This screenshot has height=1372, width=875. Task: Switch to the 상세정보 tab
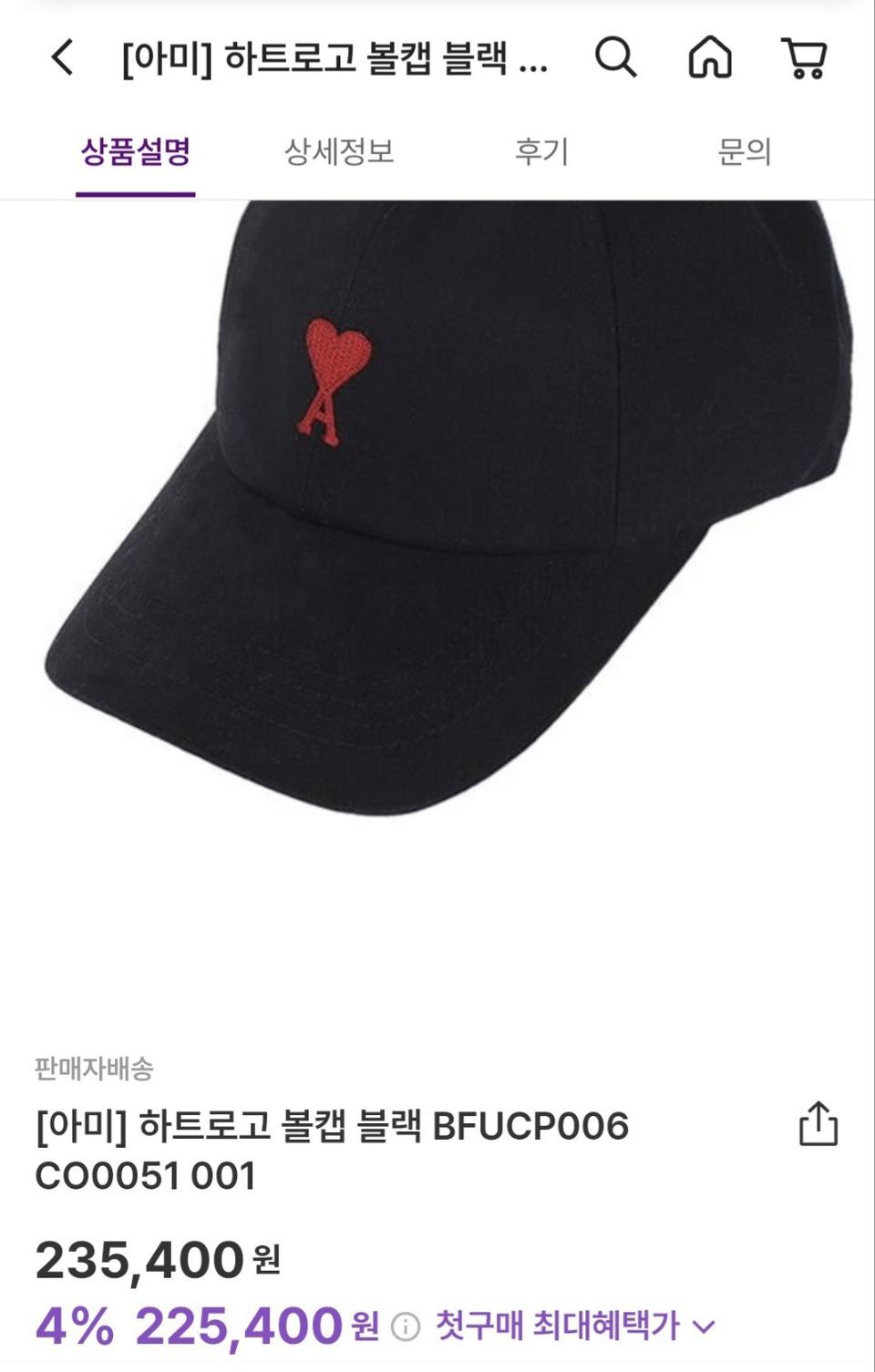pyautogui.click(x=339, y=154)
